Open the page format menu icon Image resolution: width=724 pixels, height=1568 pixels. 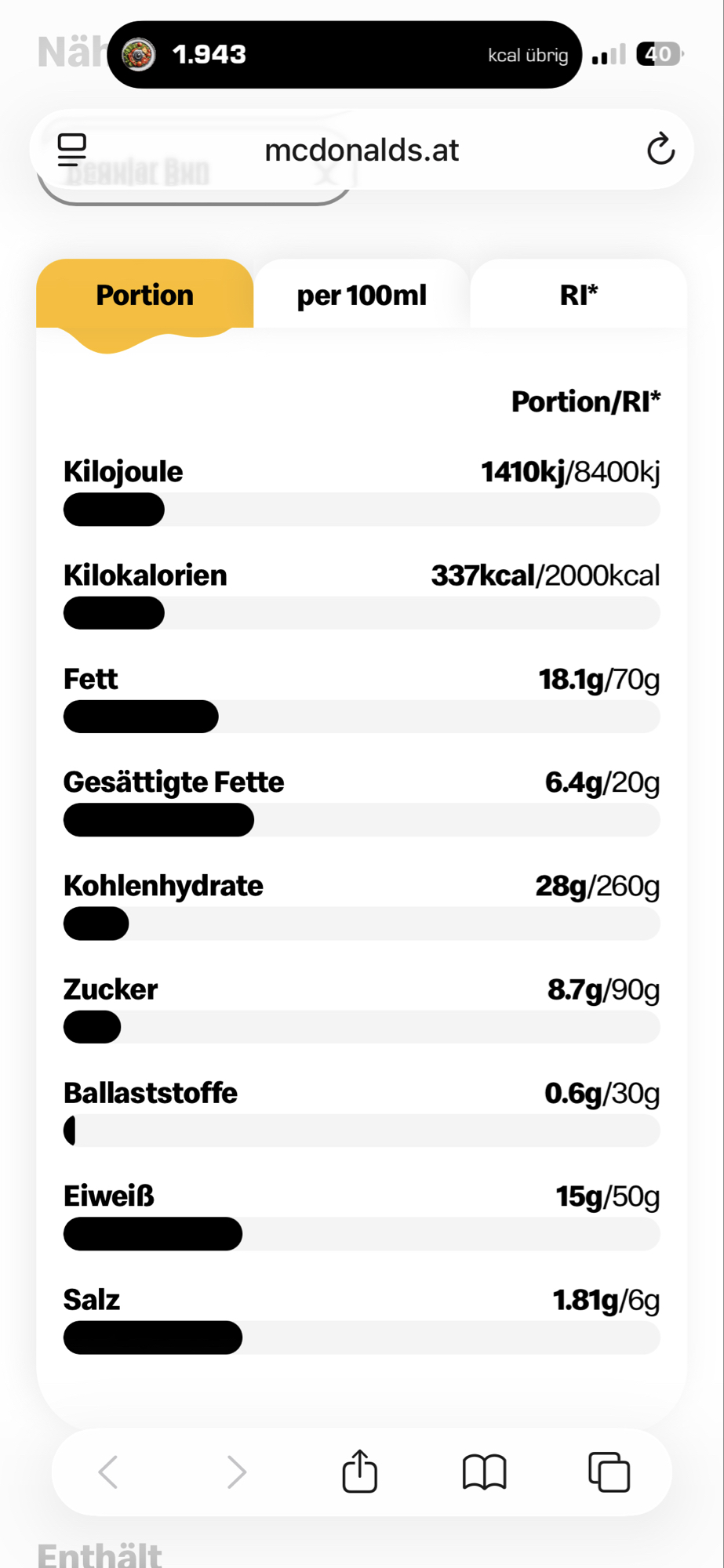(72, 149)
